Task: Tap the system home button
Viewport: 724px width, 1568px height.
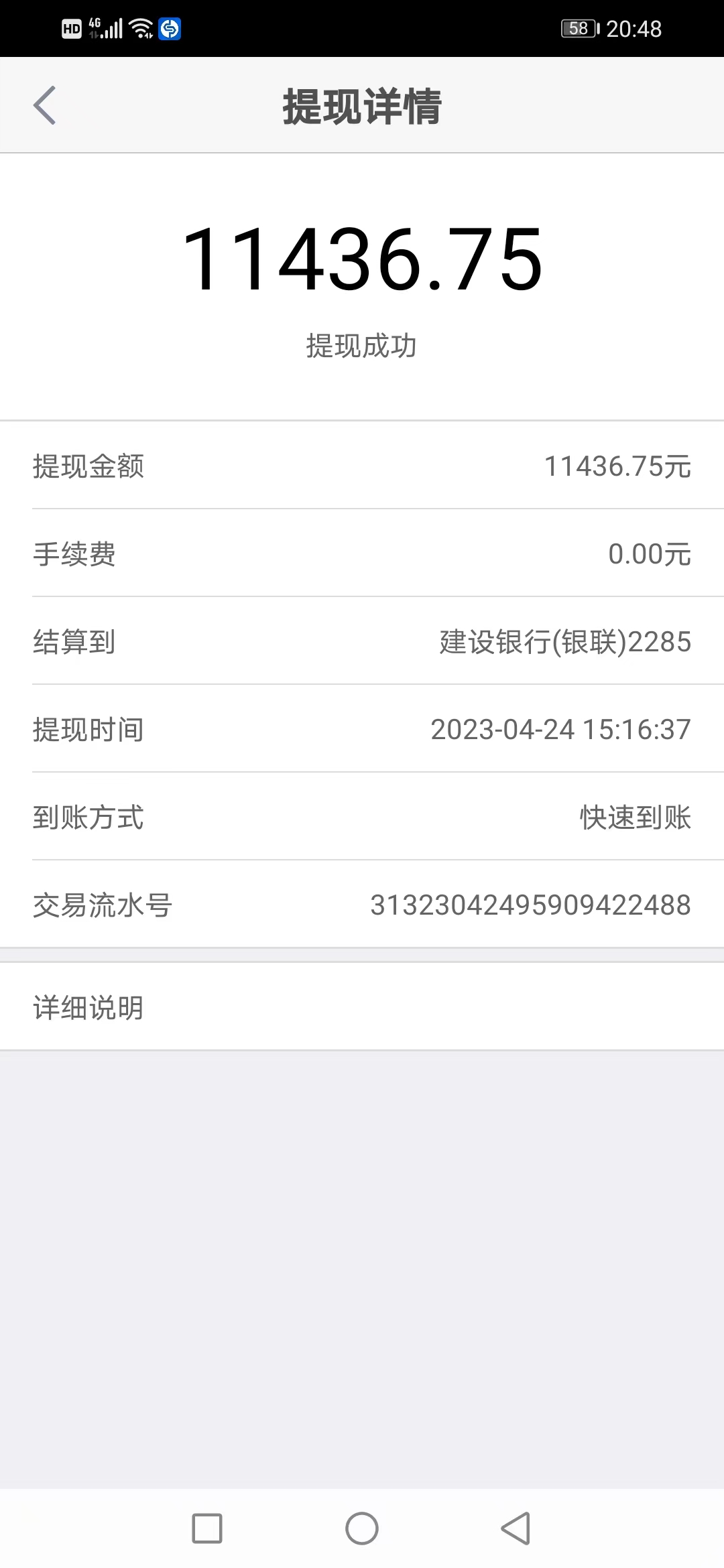Action: [362, 1528]
